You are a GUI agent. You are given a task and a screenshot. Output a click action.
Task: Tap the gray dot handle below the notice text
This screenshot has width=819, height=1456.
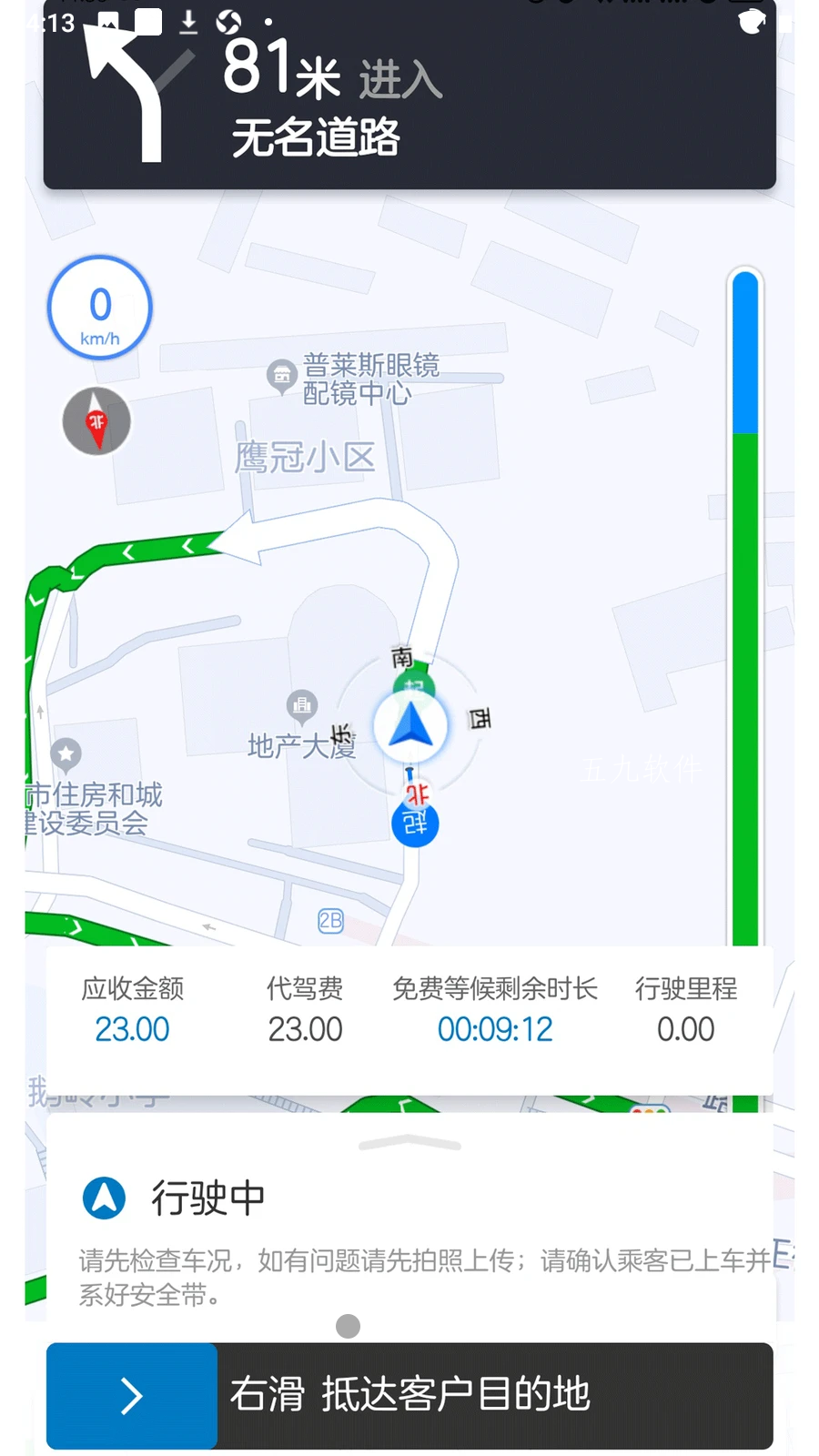coord(347,1327)
